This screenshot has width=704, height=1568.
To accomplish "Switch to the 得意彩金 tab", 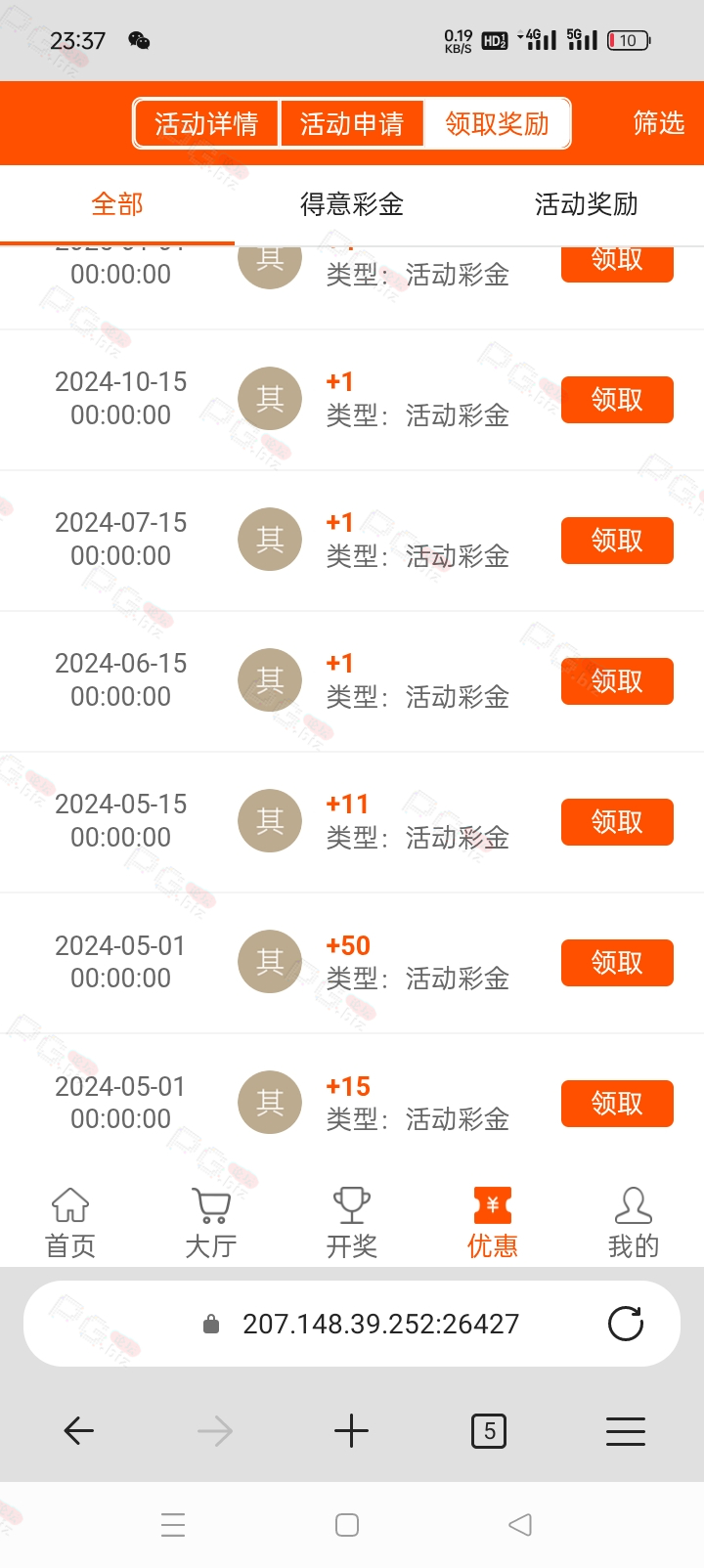I will [352, 204].
